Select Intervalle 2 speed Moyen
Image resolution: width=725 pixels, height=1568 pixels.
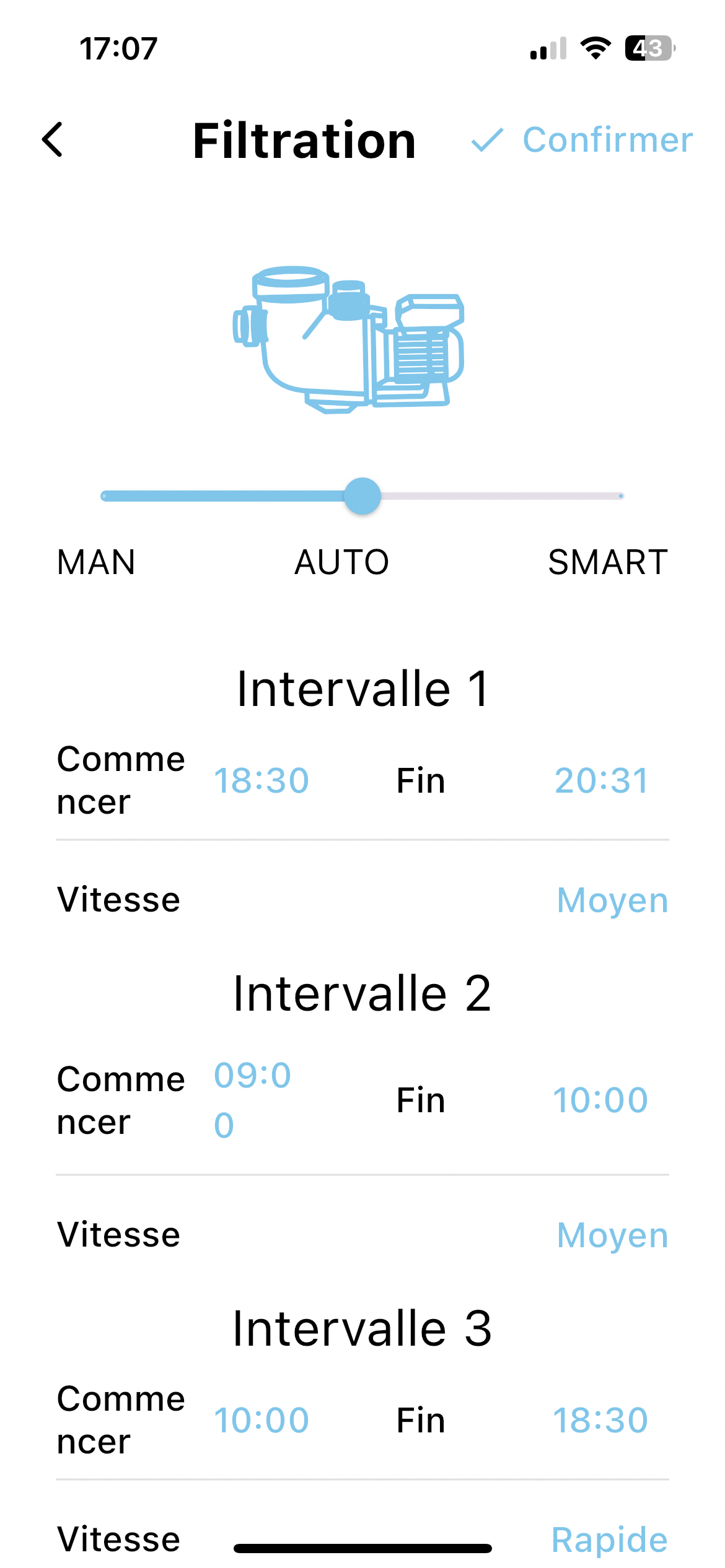pyautogui.click(x=612, y=1235)
